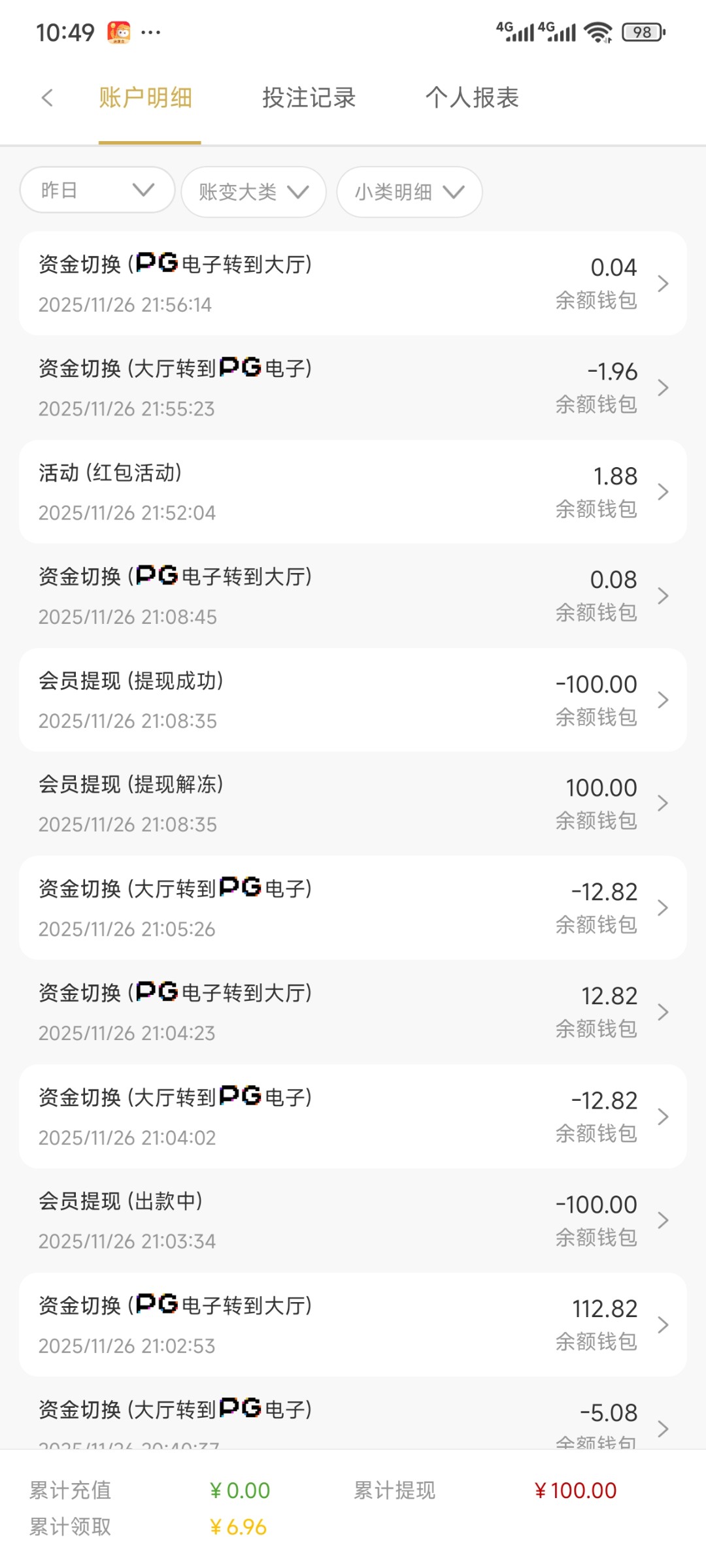Expand the 账变大类 category dropdown
This screenshot has width=706, height=1568.
[252, 191]
